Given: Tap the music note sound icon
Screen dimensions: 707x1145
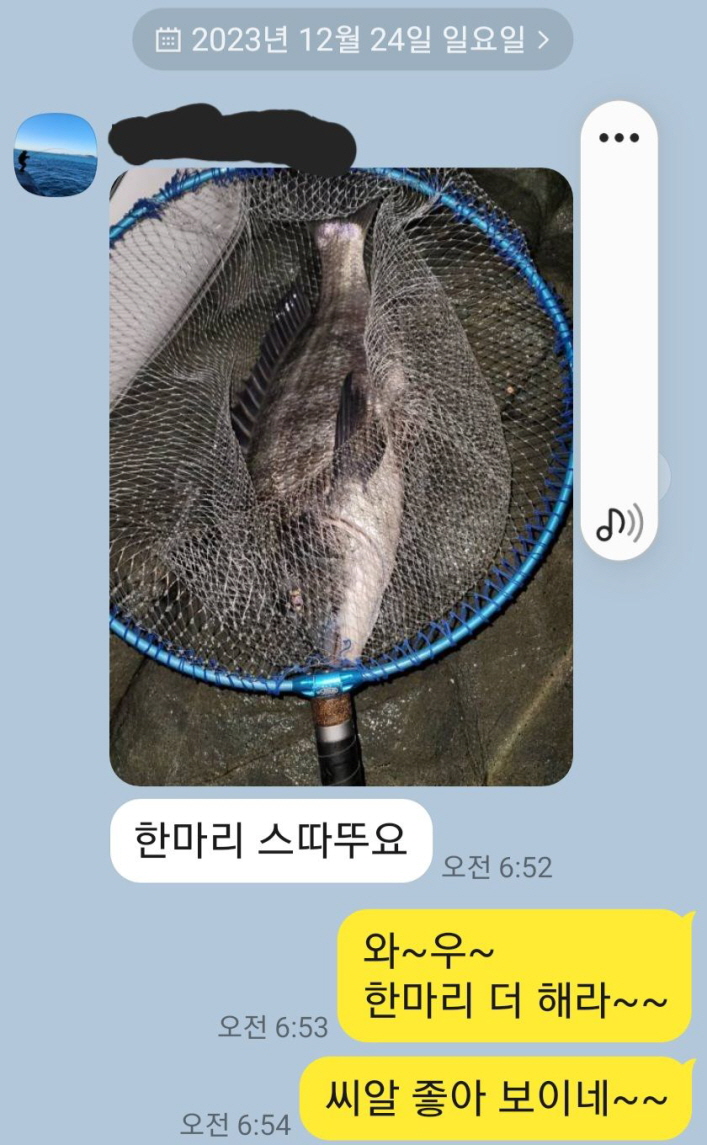Looking at the screenshot, I should click(619, 523).
